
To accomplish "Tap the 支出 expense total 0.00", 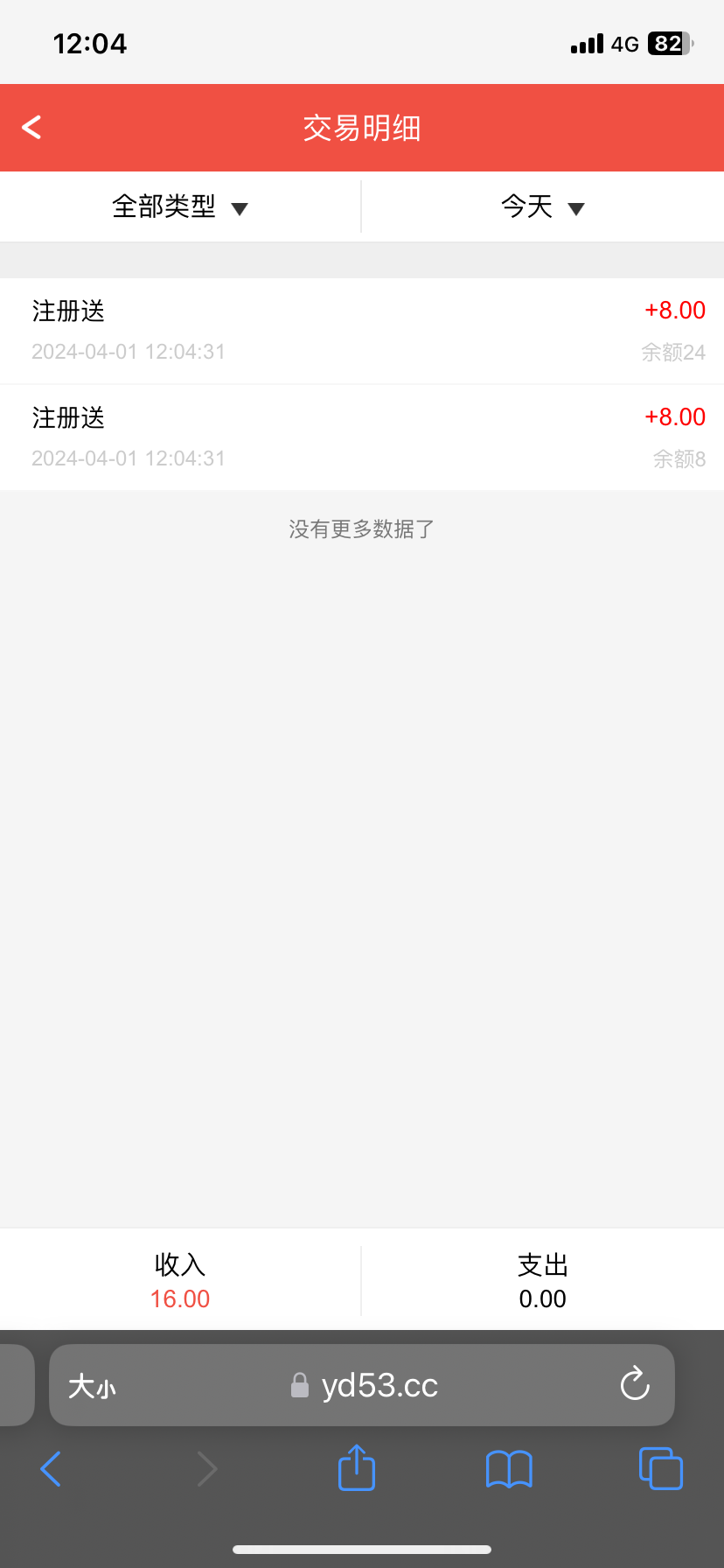I will pyautogui.click(x=542, y=1298).
